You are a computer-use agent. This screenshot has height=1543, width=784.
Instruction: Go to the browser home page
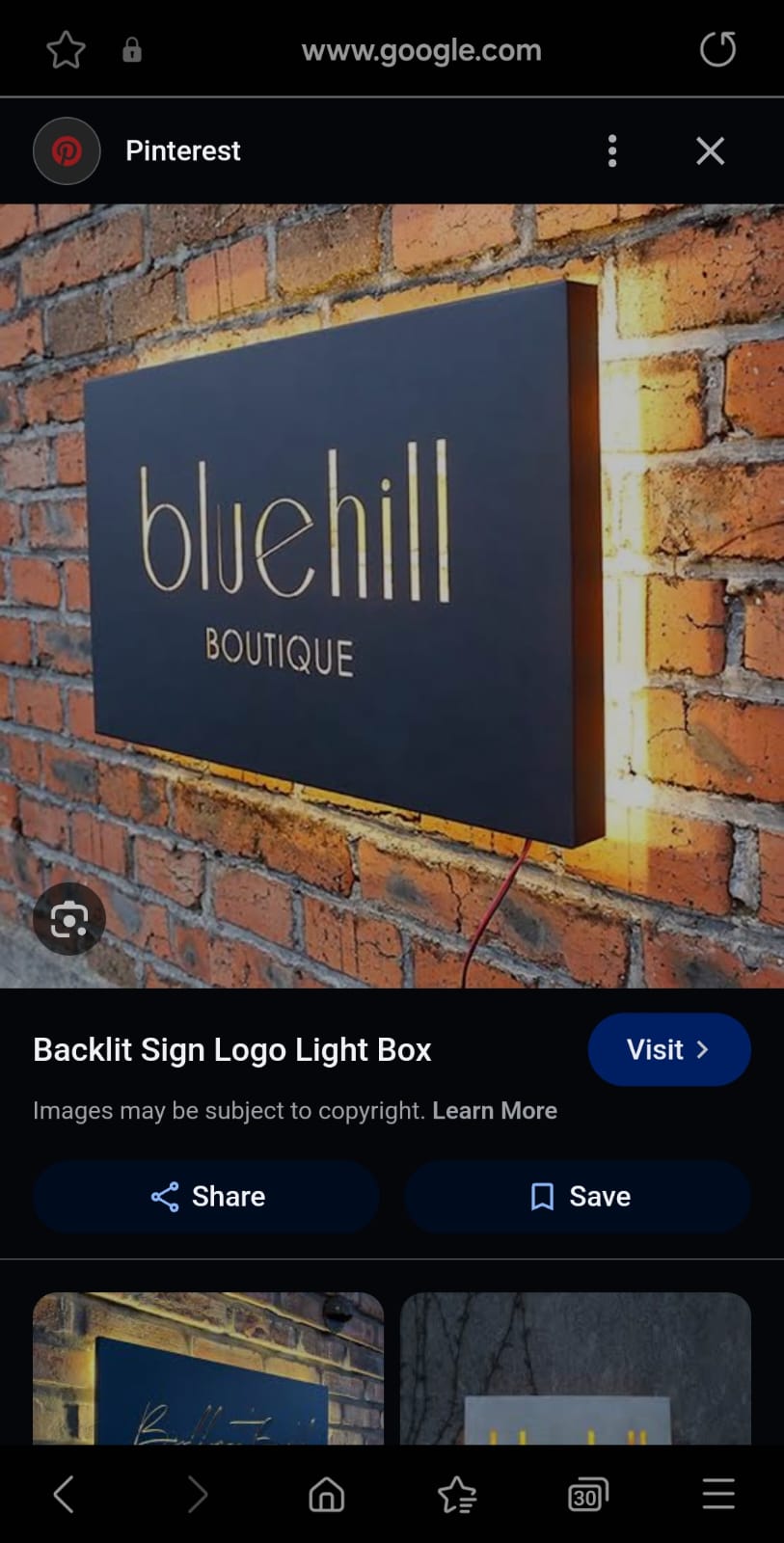click(x=327, y=1495)
